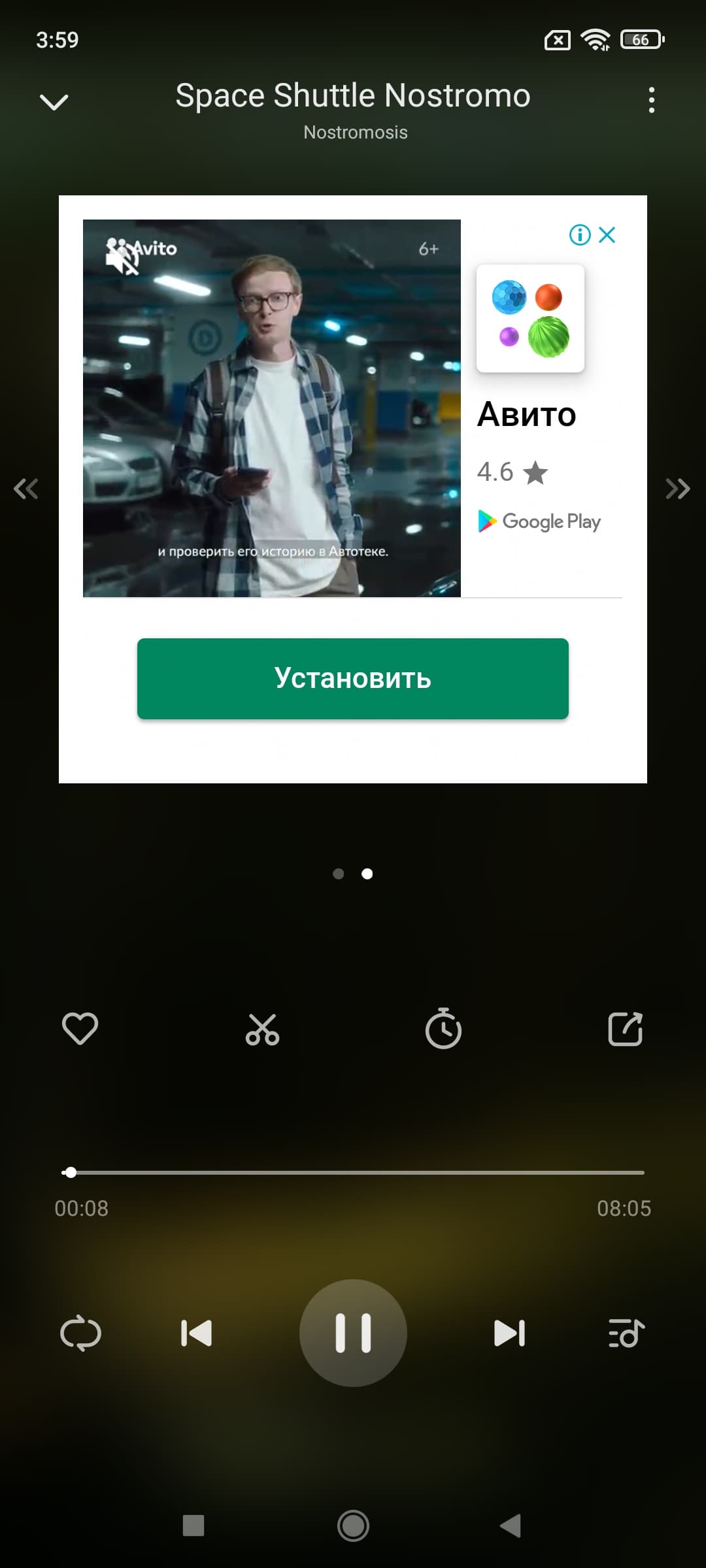Pause Space Shuttle Nostromo
The height and width of the screenshot is (1568, 706).
353,1333
